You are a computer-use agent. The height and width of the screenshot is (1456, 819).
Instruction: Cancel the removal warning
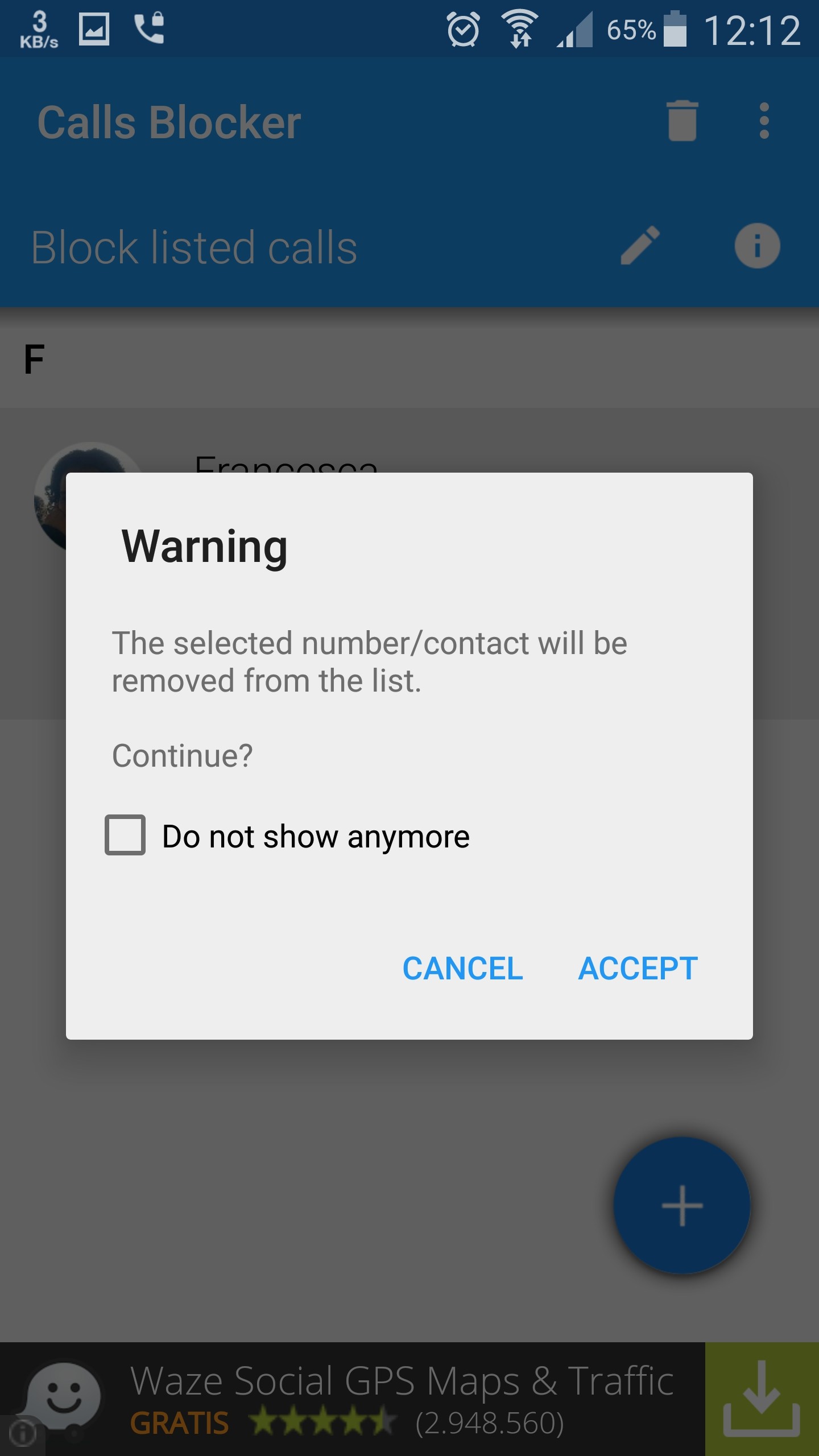click(x=462, y=969)
